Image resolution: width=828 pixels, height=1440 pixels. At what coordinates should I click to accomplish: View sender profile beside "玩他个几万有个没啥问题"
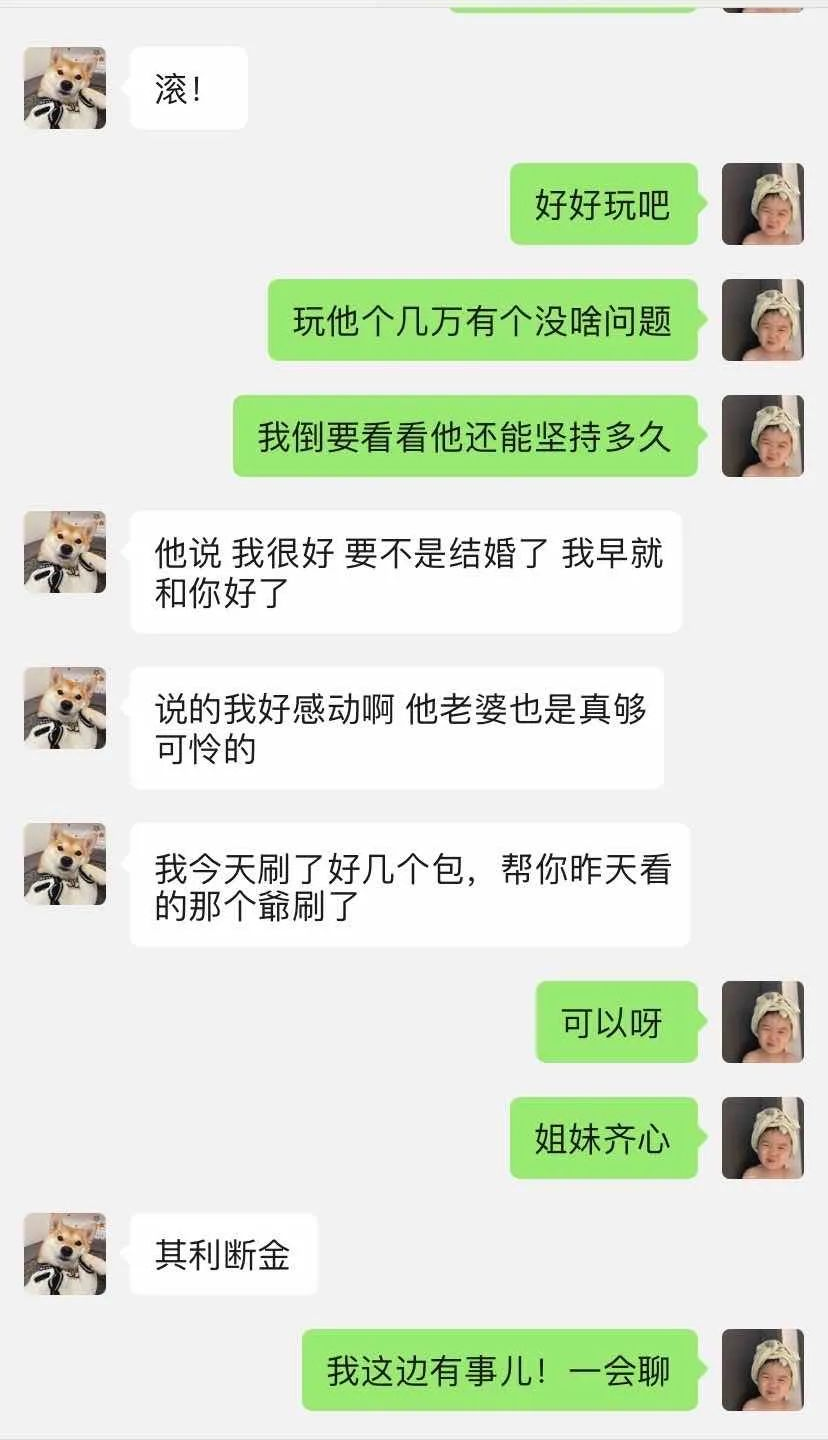(x=762, y=320)
